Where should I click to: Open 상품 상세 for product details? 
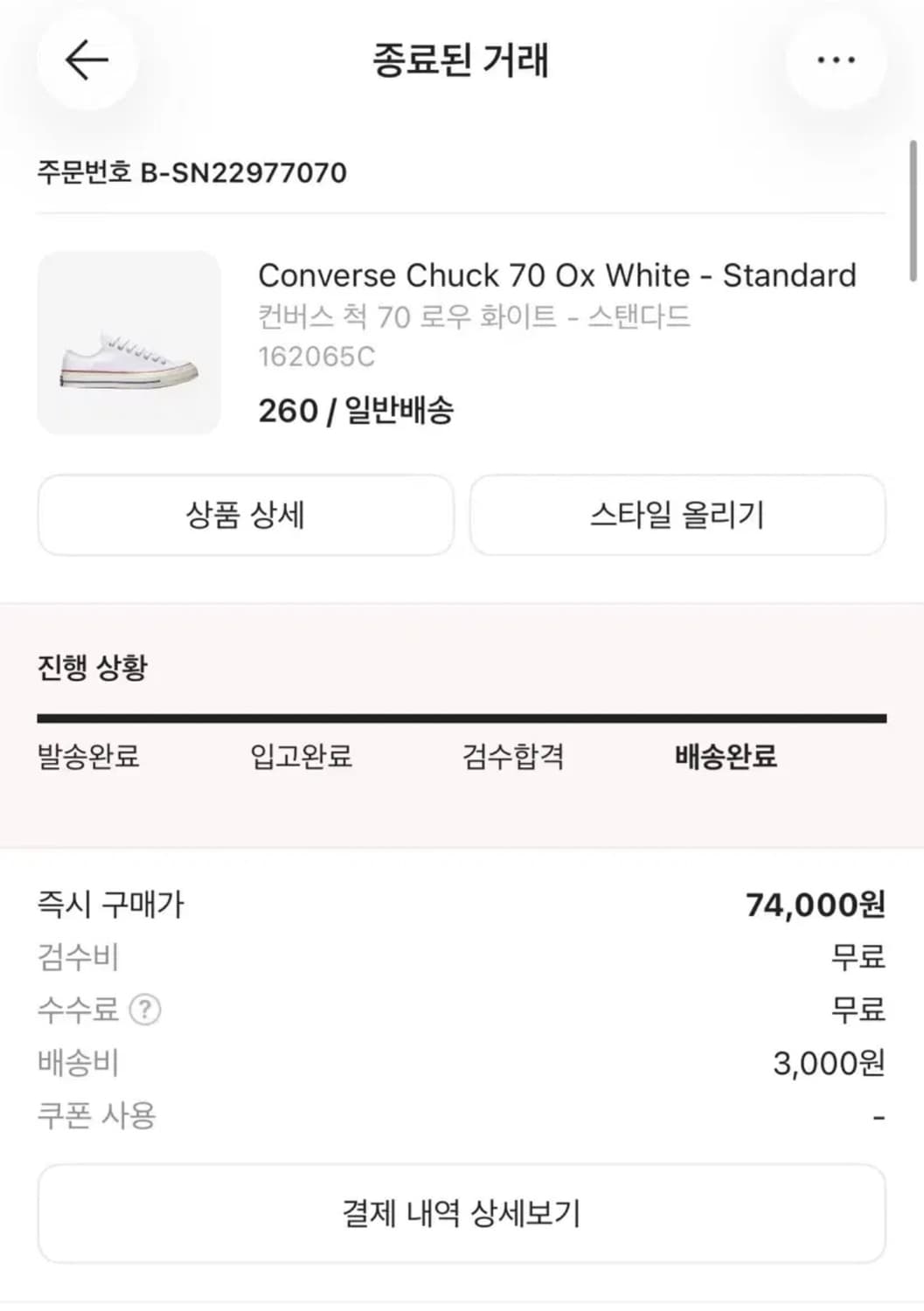[246, 516]
